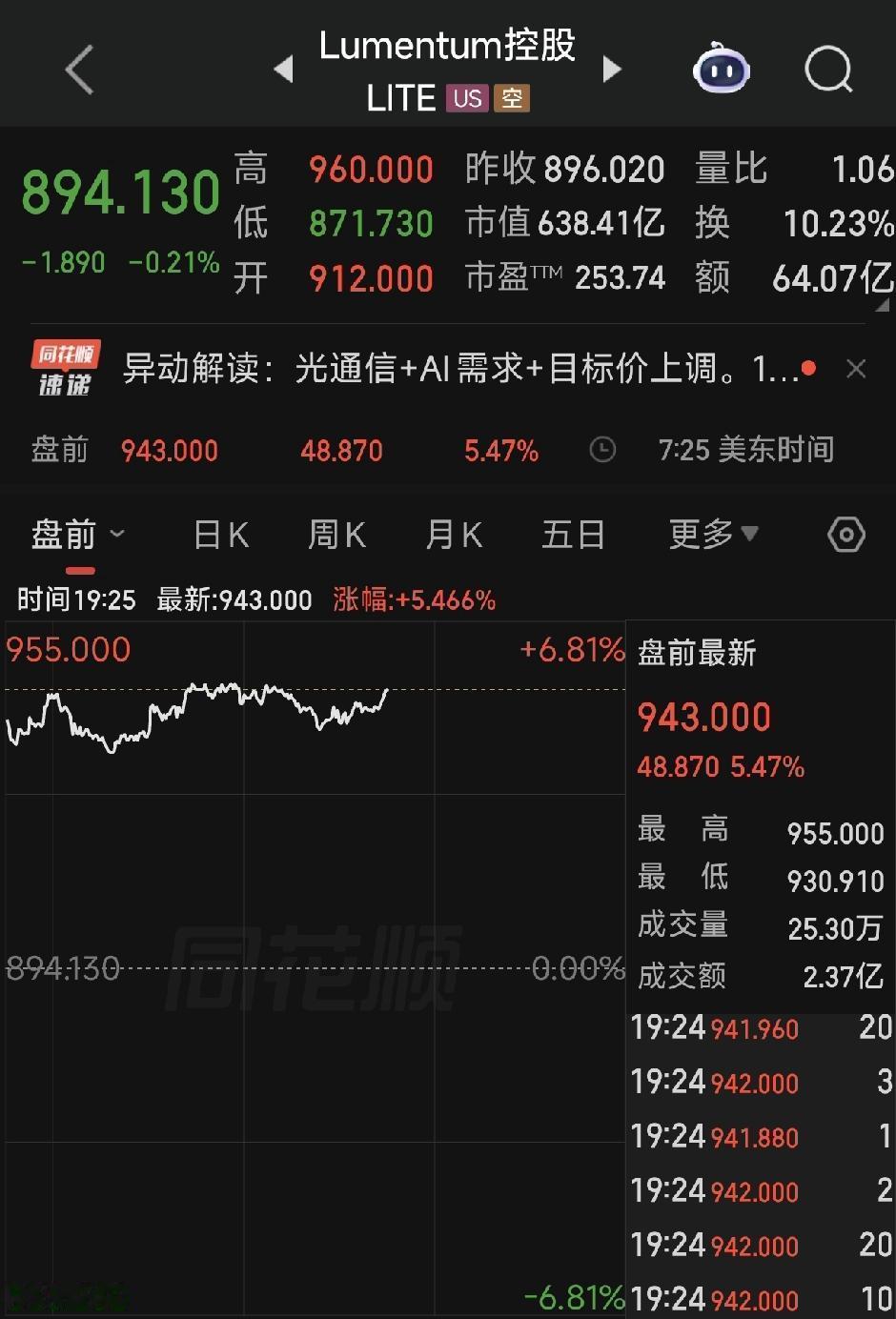Dismiss the 异动解读 news banner

(855, 369)
